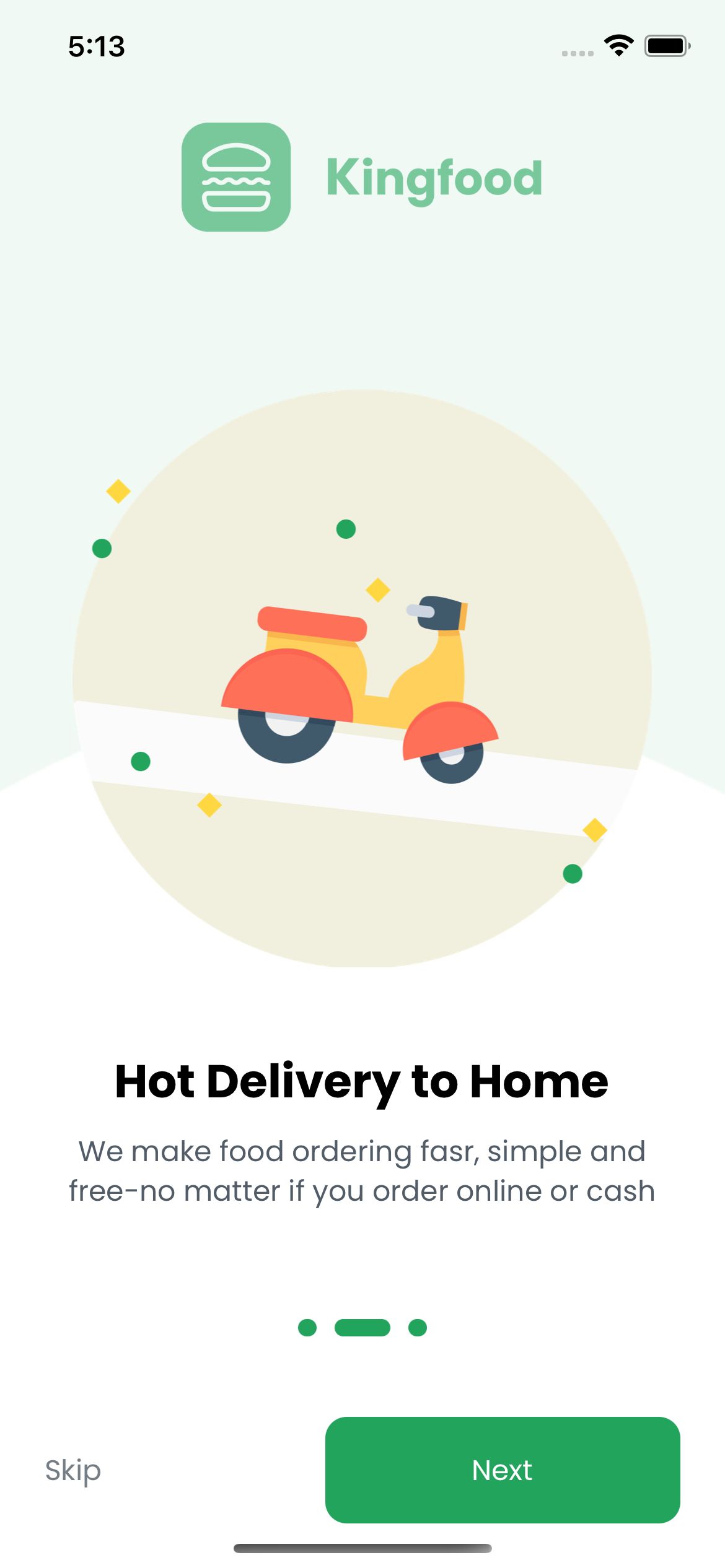
Task: Jump to the last page indicator dot
Action: (x=418, y=1328)
